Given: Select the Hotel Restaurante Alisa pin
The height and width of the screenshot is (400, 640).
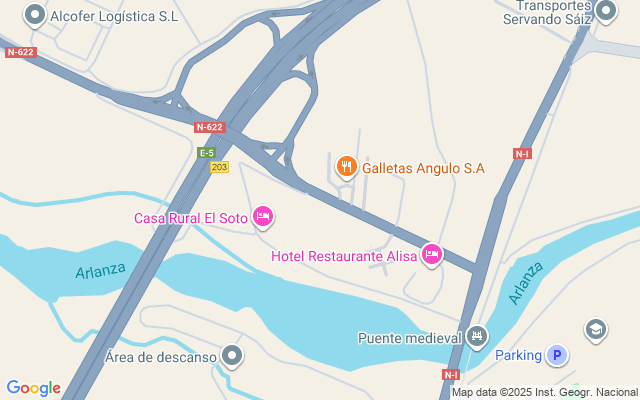Looking at the screenshot, I should (x=432, y=255).
